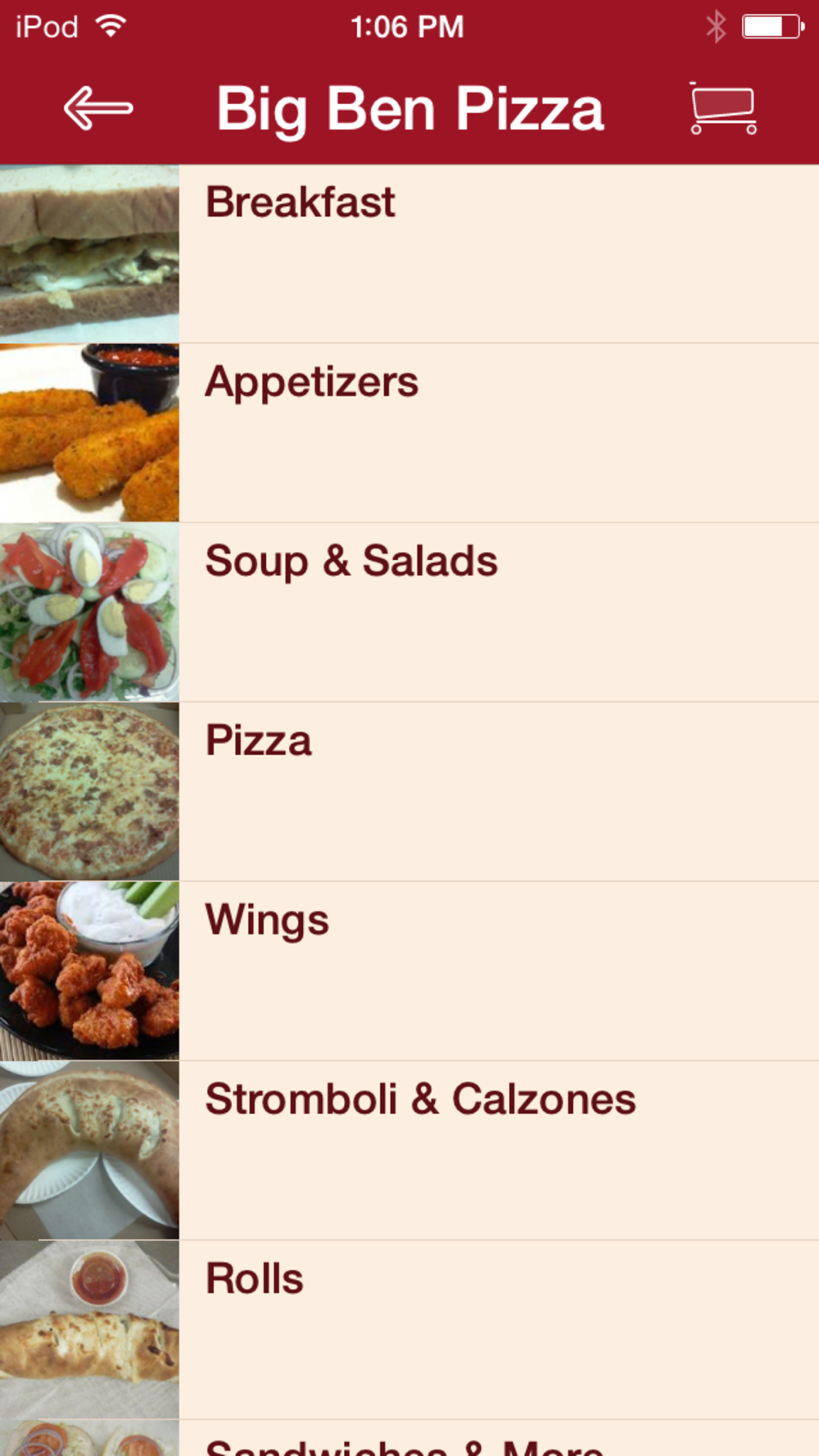Go back using the arrow icon
The height and width of the screenshot is (1456, 819).
98,108
